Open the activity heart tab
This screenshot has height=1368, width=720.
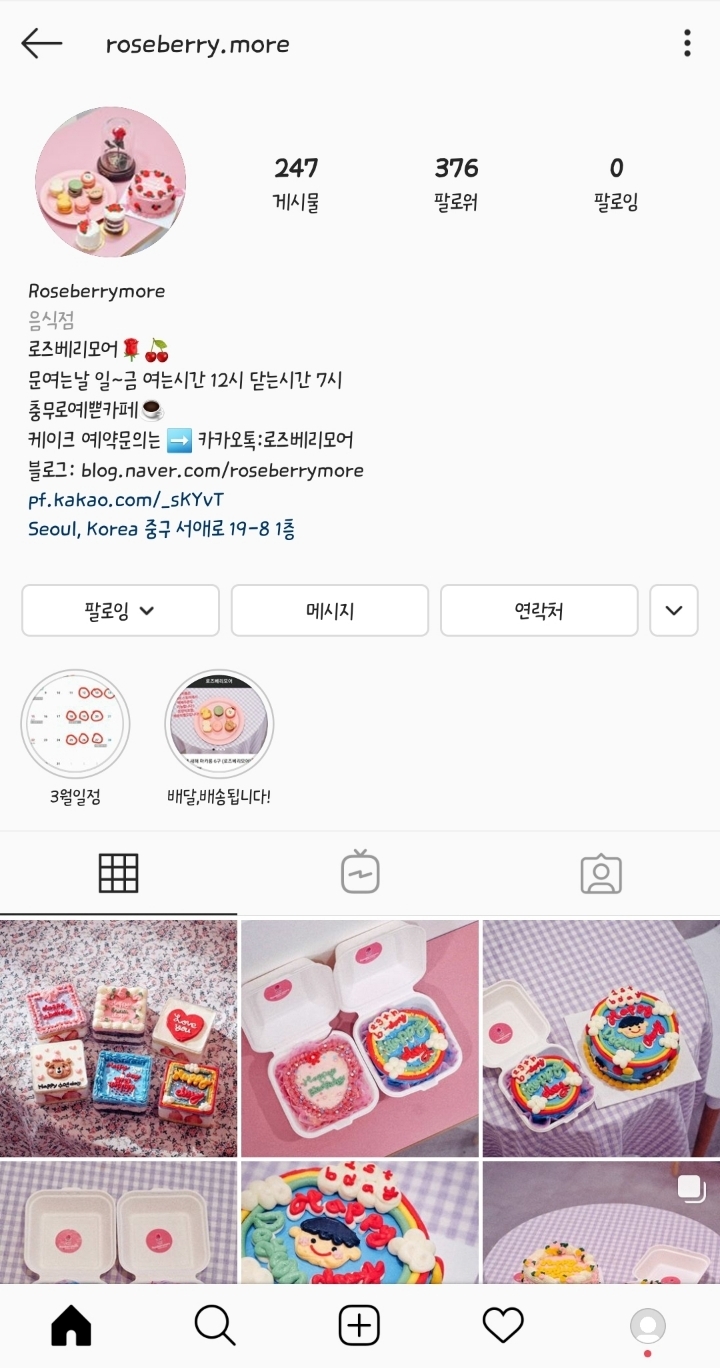pyautogui.click(x=503, y=1326)
